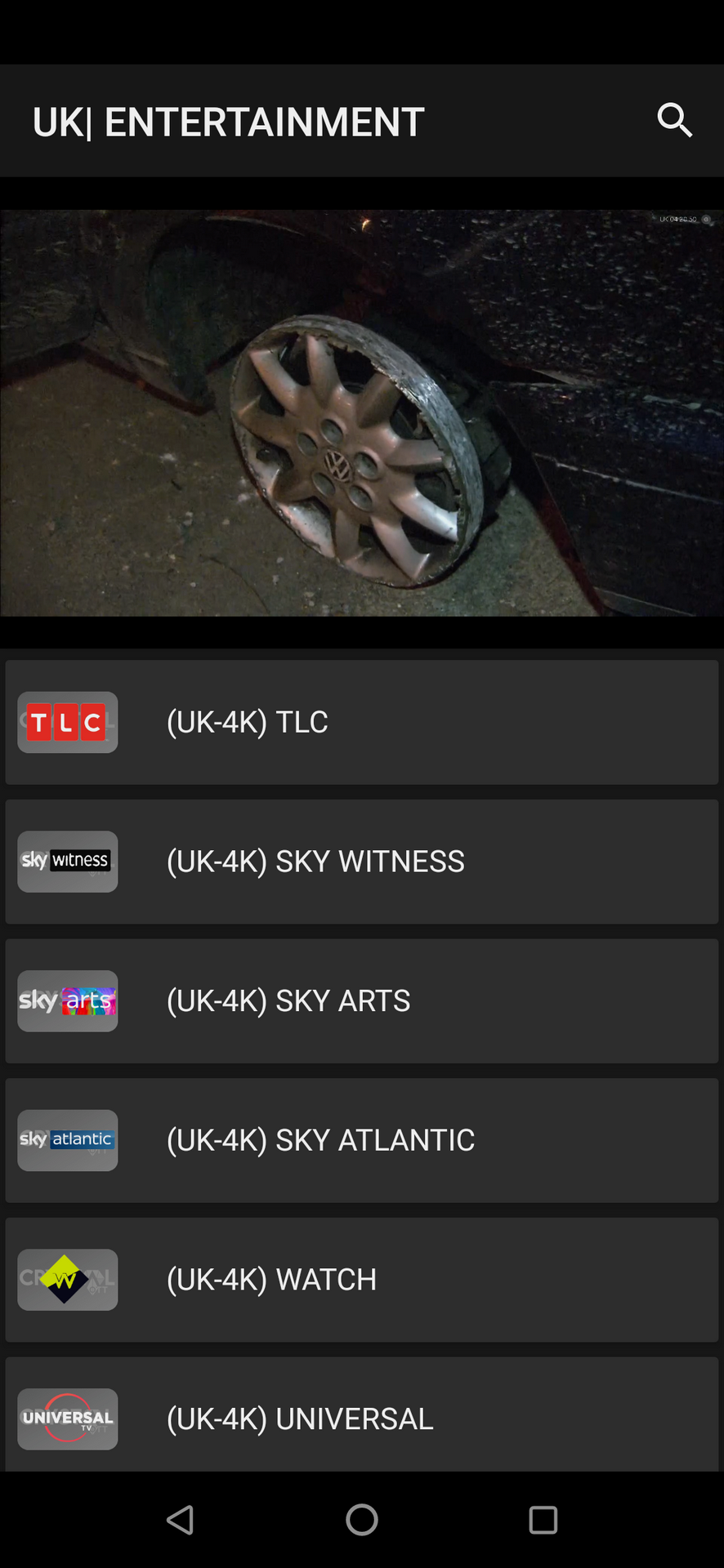Viewport: 724px width, 1568px height.
Task: Choose the (UK-4K) SKY ATLANTIC channel
Action: click(x=362, y=1140)
